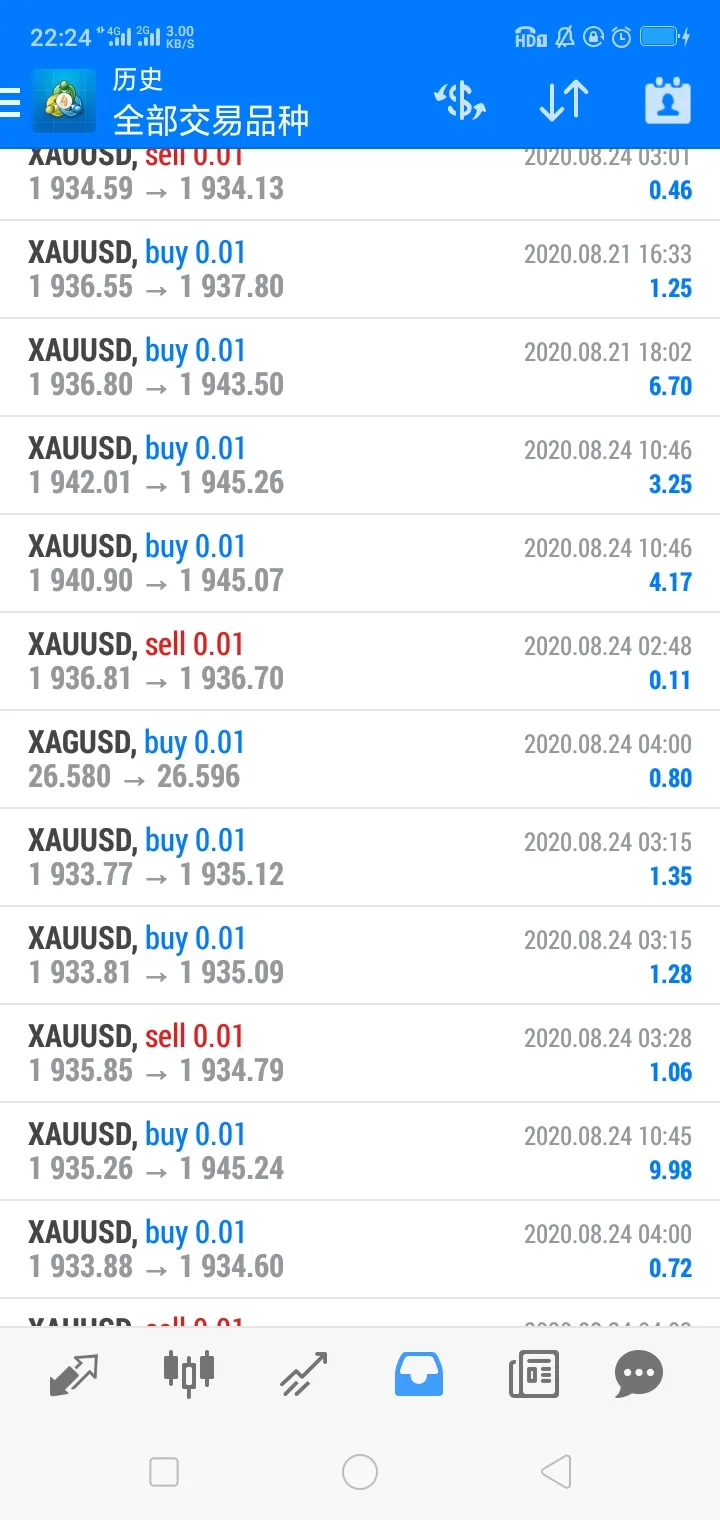Screen dimensions: 720x1520
Task: Open the symbol filter dollar icon
Action: pos(460,101)
